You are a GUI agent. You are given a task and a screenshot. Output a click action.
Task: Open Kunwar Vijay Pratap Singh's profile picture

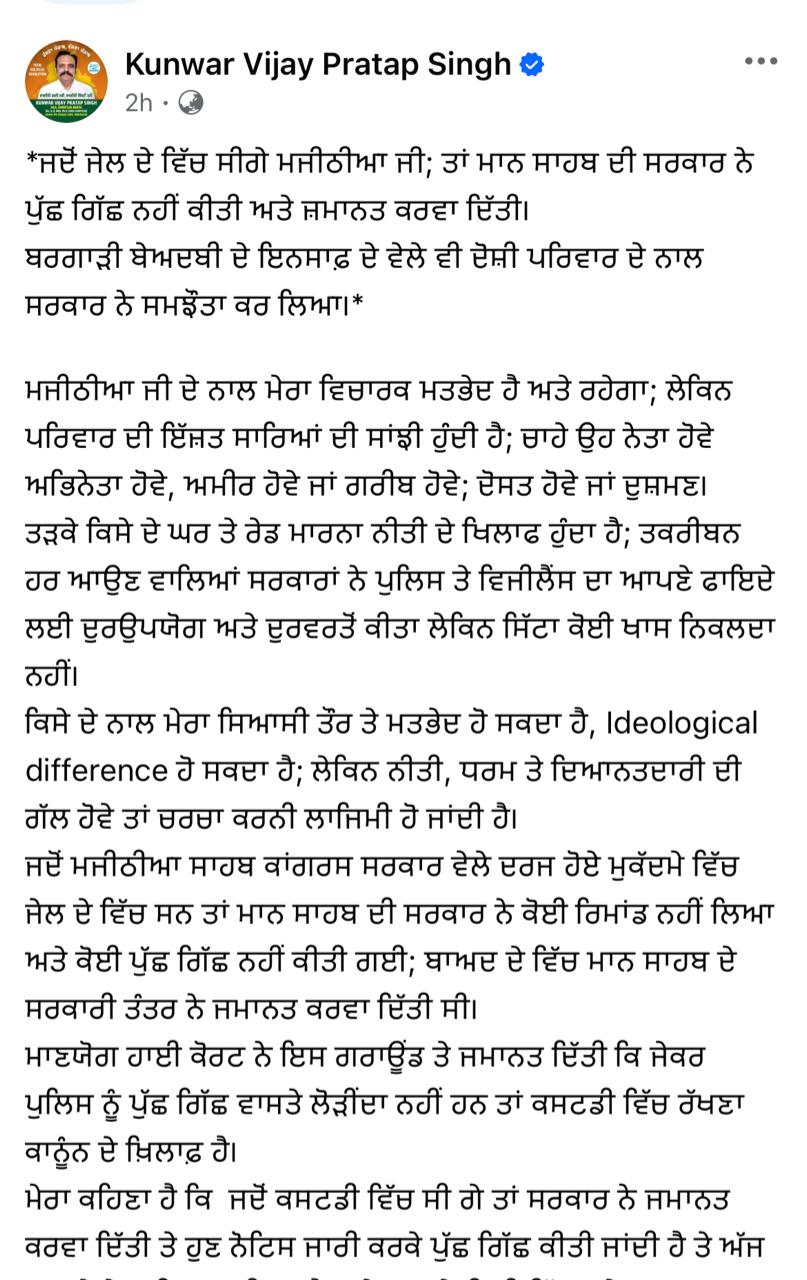66,81
